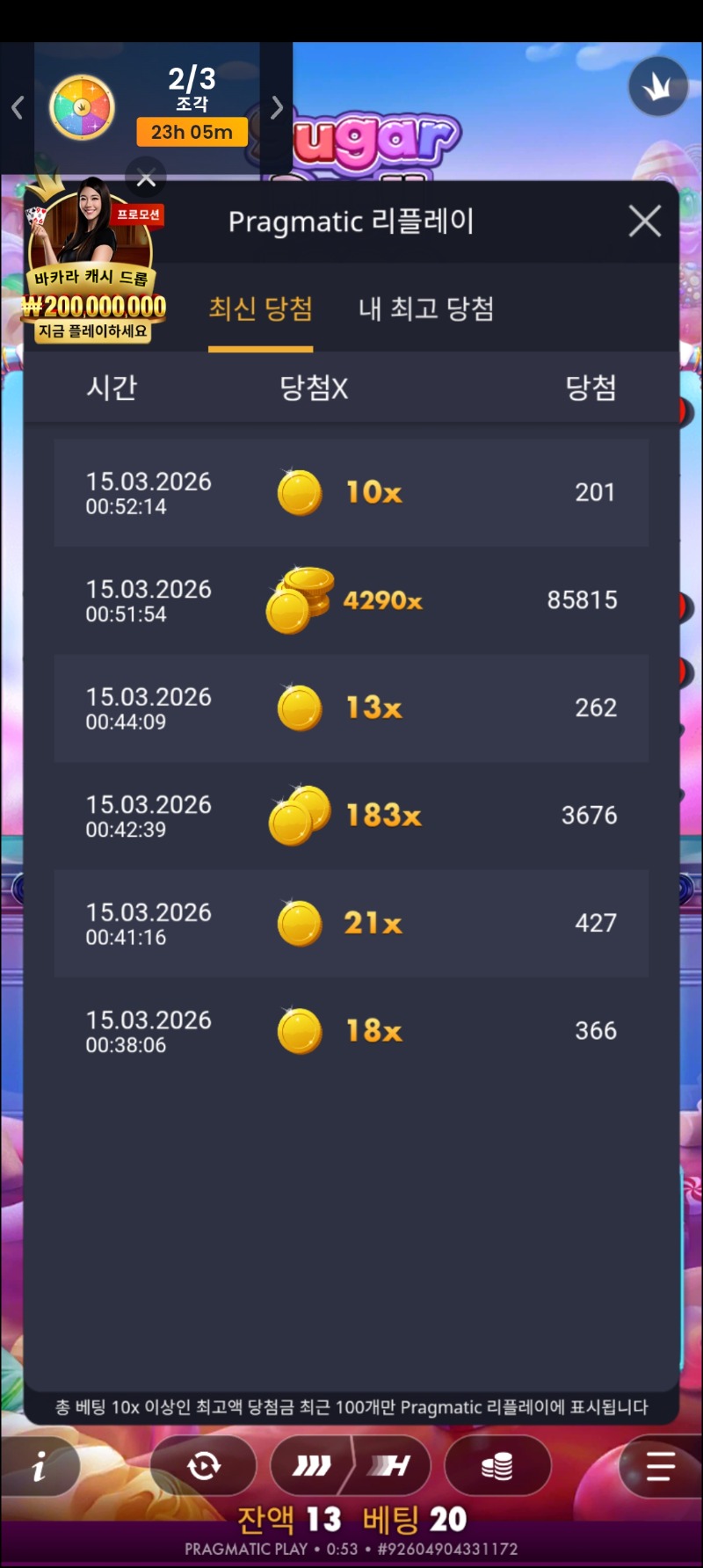Tap the crown icon at top right
703x1568 pixels.
pos(657,86)
